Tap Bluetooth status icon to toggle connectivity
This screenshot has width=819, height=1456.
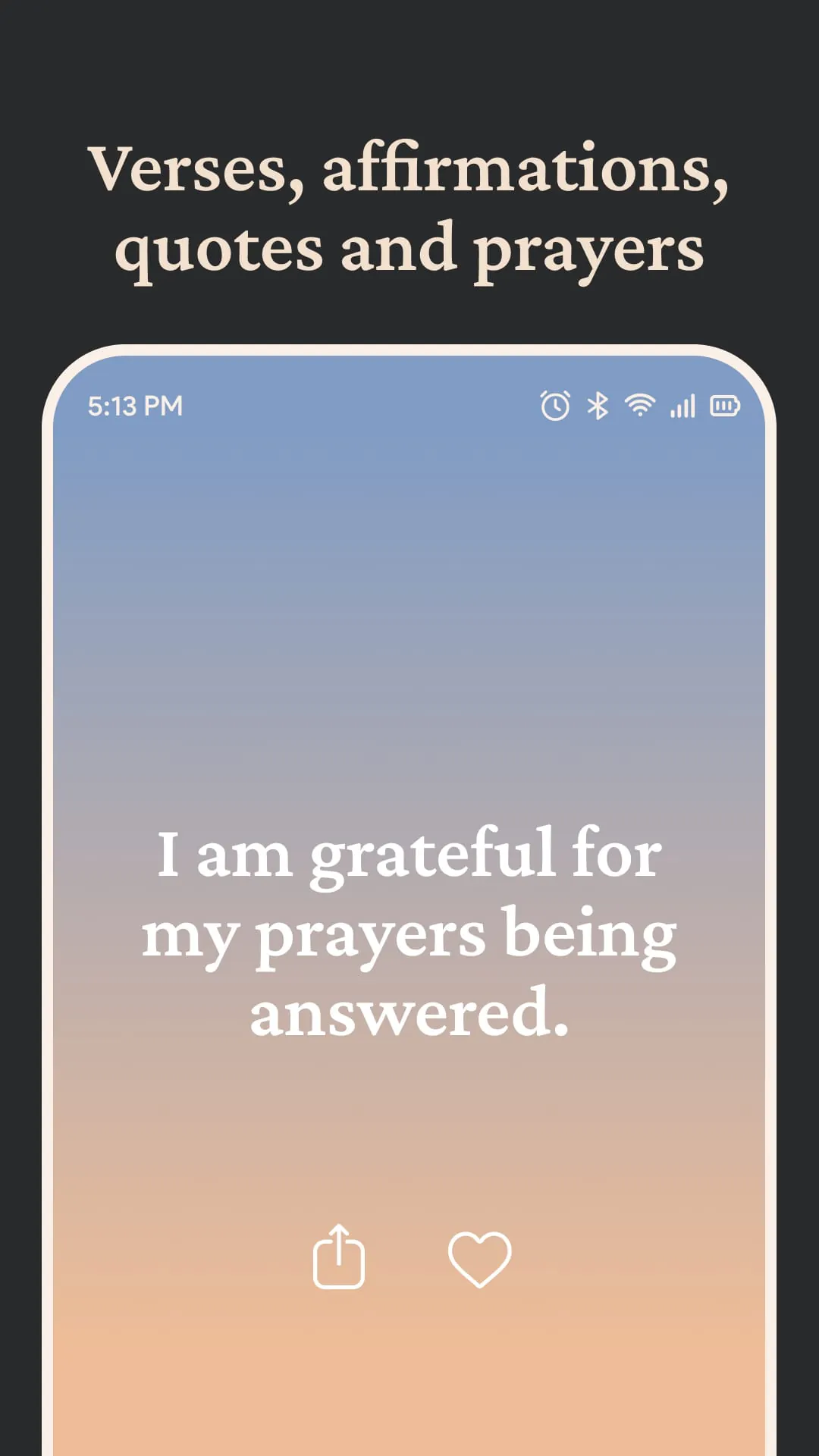pyautogui.click(x=598, y=406)
